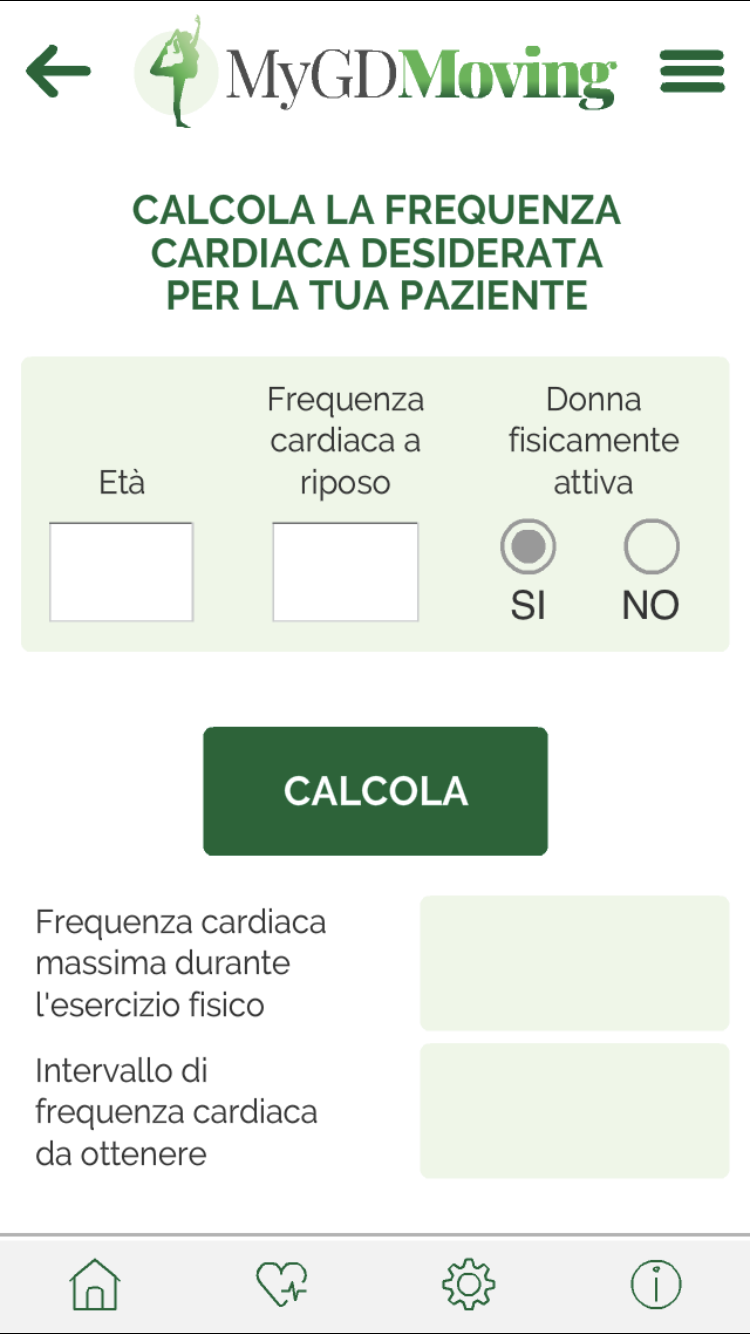750x1334 pixels.
Task: Select SI for Donna fisicamente attiva
Action: click(528, 547)
